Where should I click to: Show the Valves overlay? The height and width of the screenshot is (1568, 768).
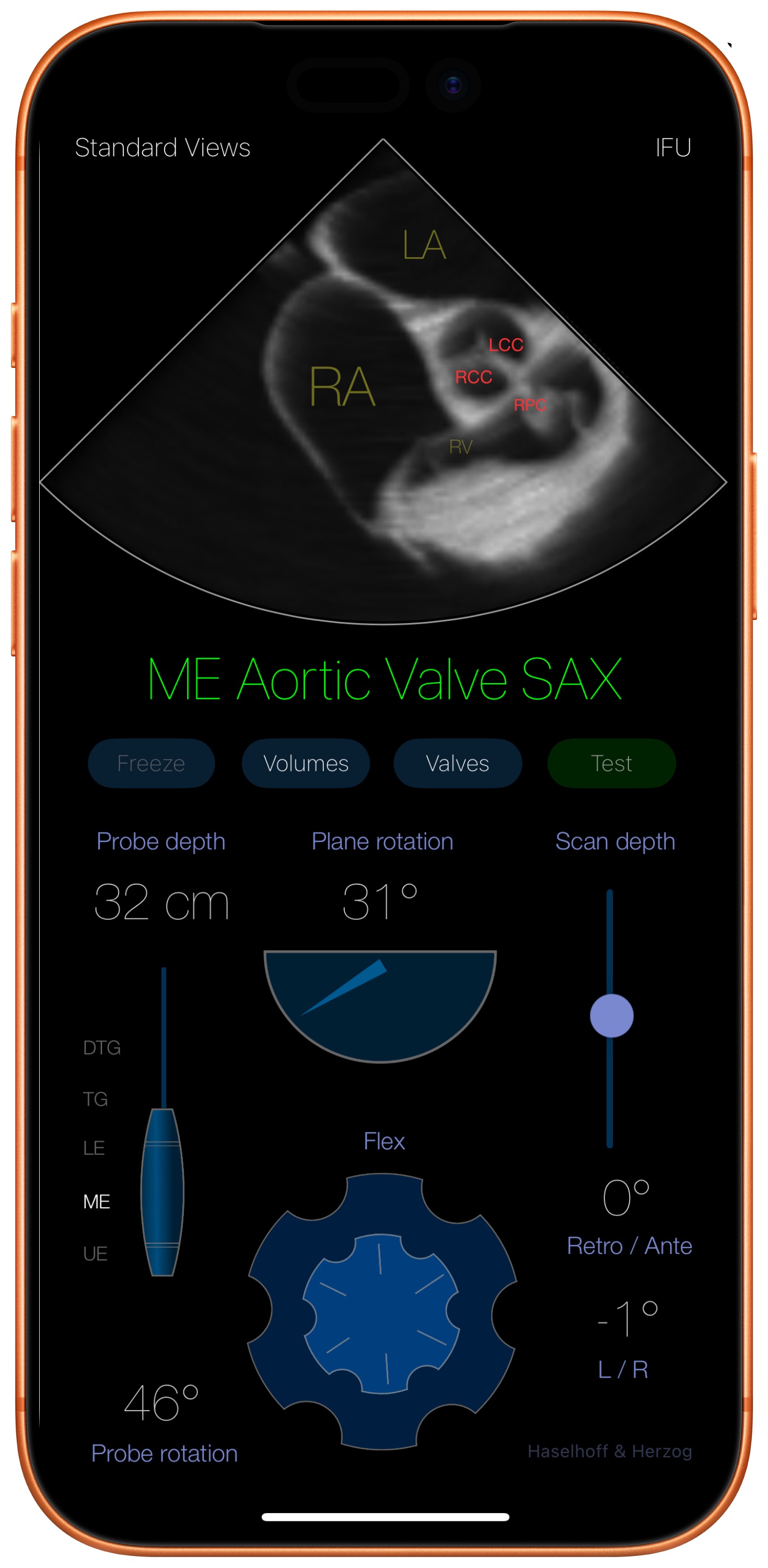[457, 763]
